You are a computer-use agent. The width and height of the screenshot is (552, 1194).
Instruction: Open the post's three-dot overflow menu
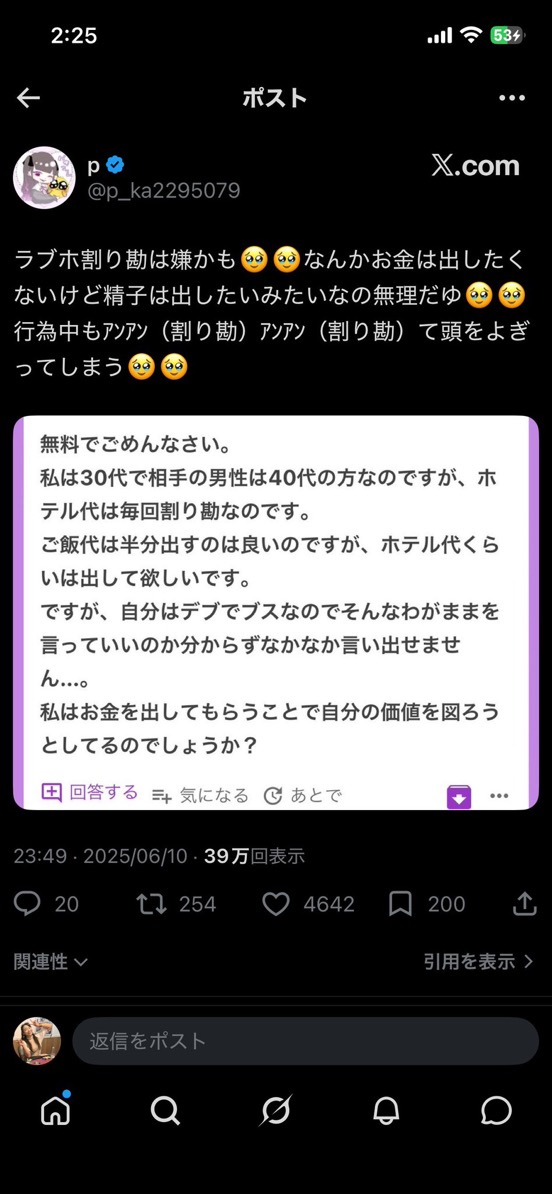512,97
